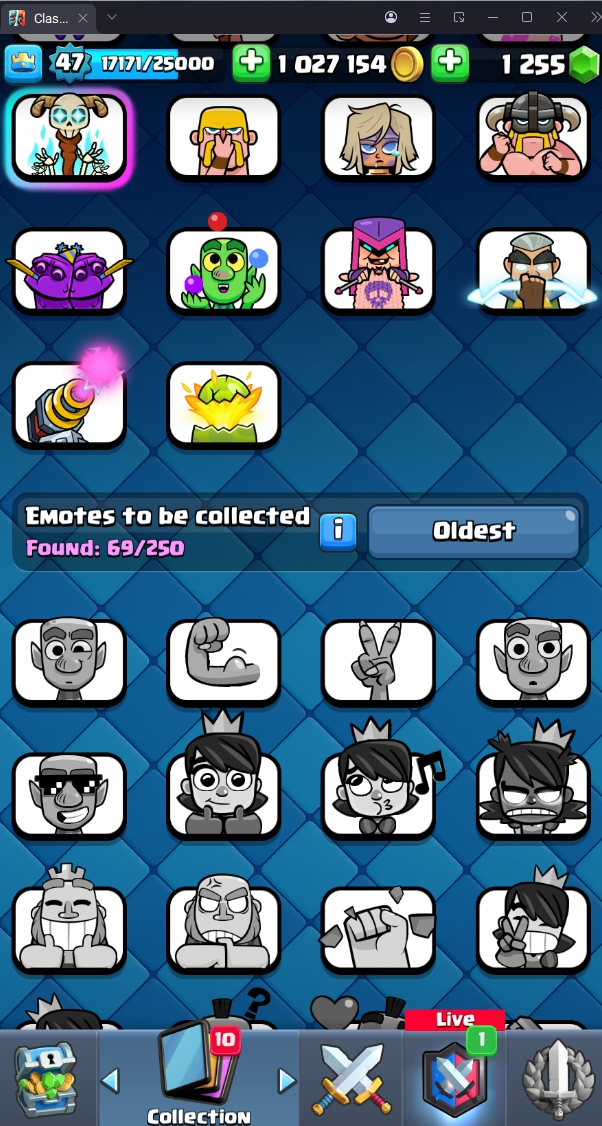
Task: View the locked flexing arm emote
Action: pyautogui.click(x=223, y=660)
